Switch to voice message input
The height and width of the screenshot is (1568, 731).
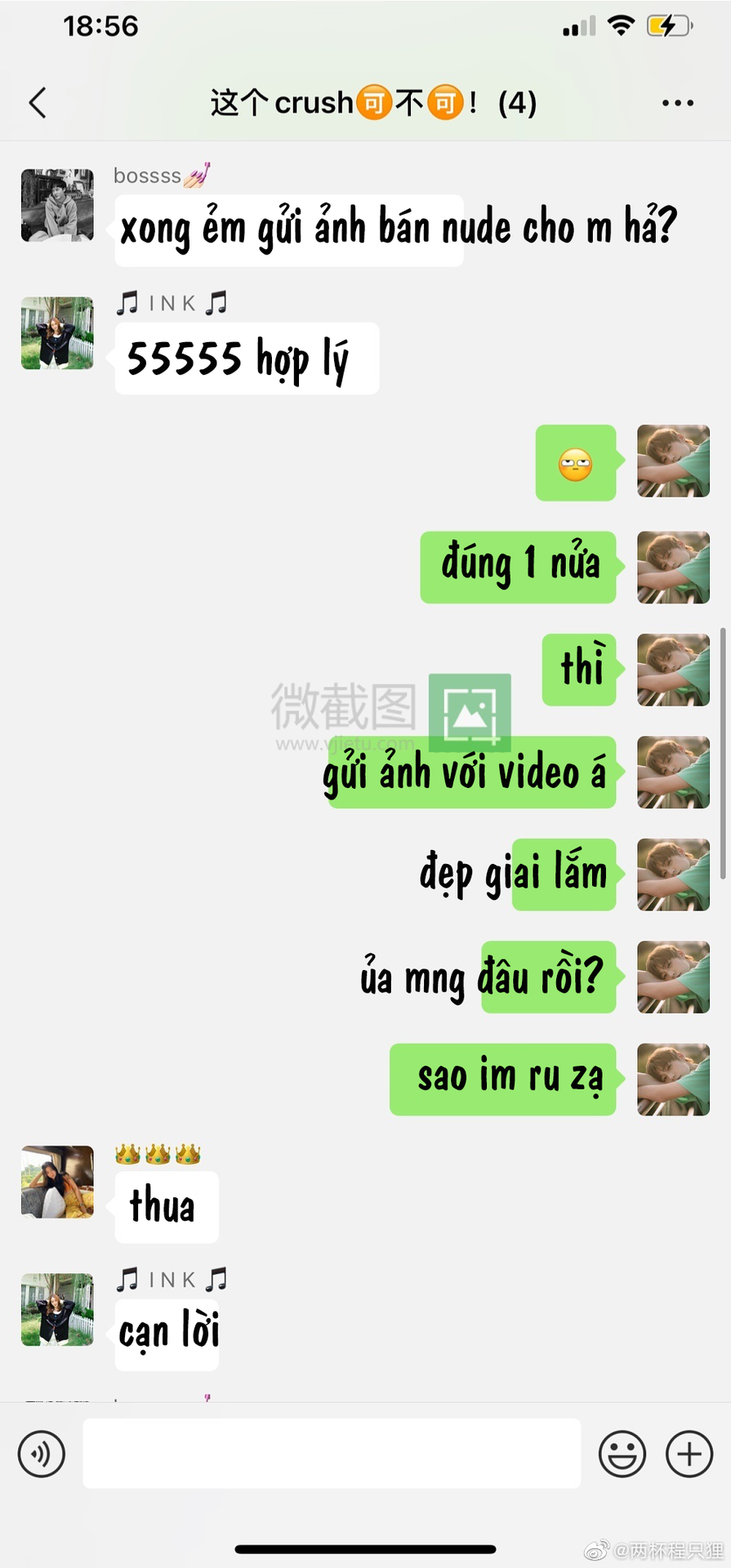coord(42,1454)
